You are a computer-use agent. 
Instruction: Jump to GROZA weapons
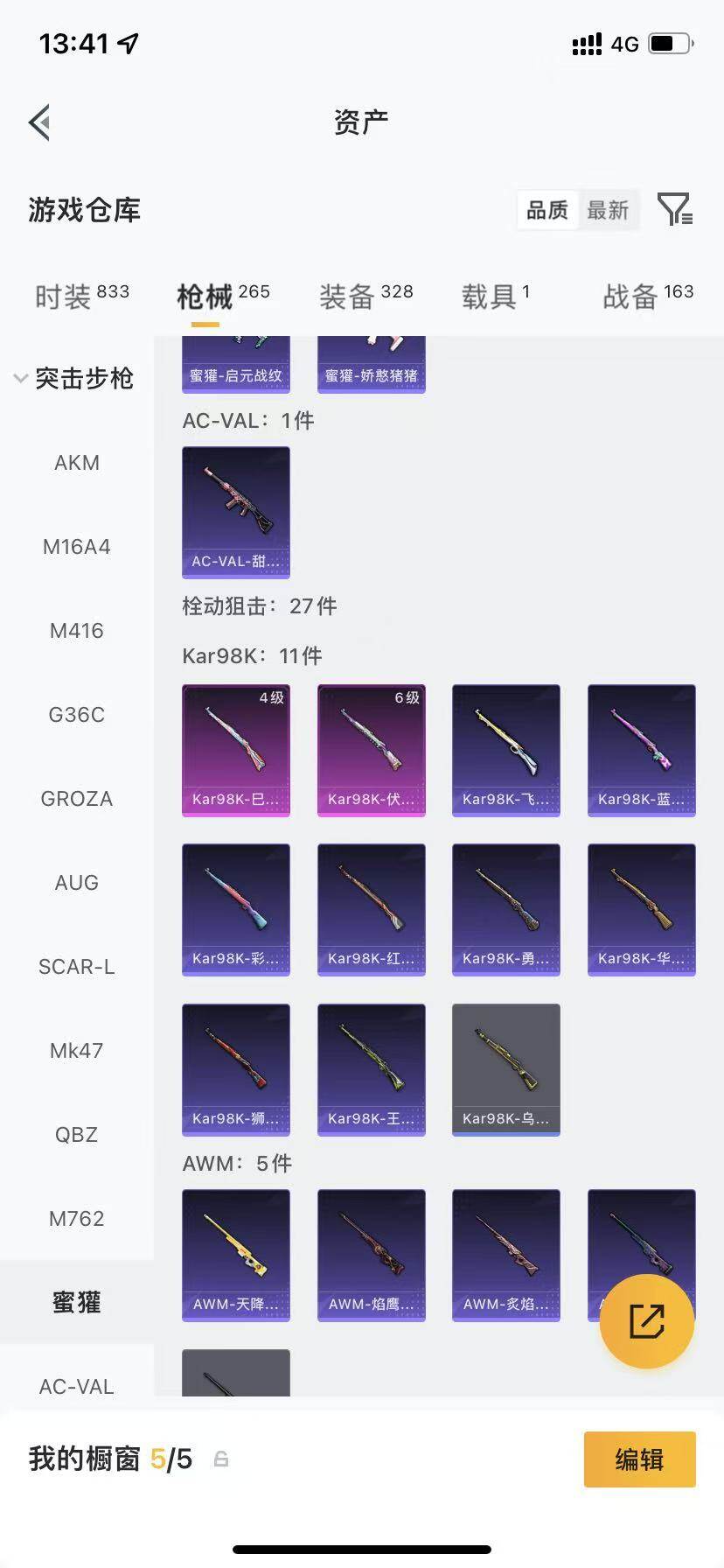[77, 799]
